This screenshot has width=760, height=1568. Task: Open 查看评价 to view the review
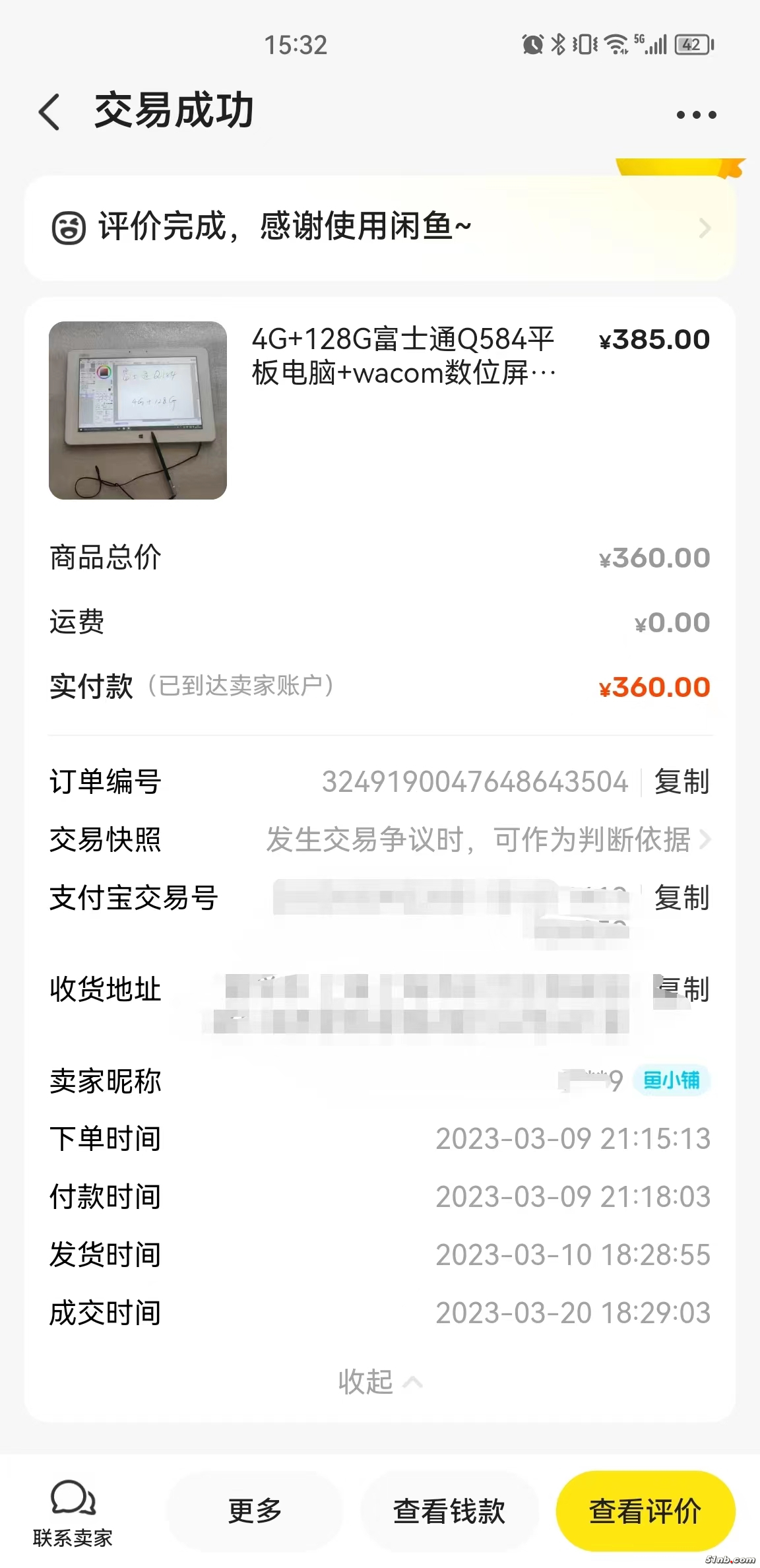coord(645,1511)
